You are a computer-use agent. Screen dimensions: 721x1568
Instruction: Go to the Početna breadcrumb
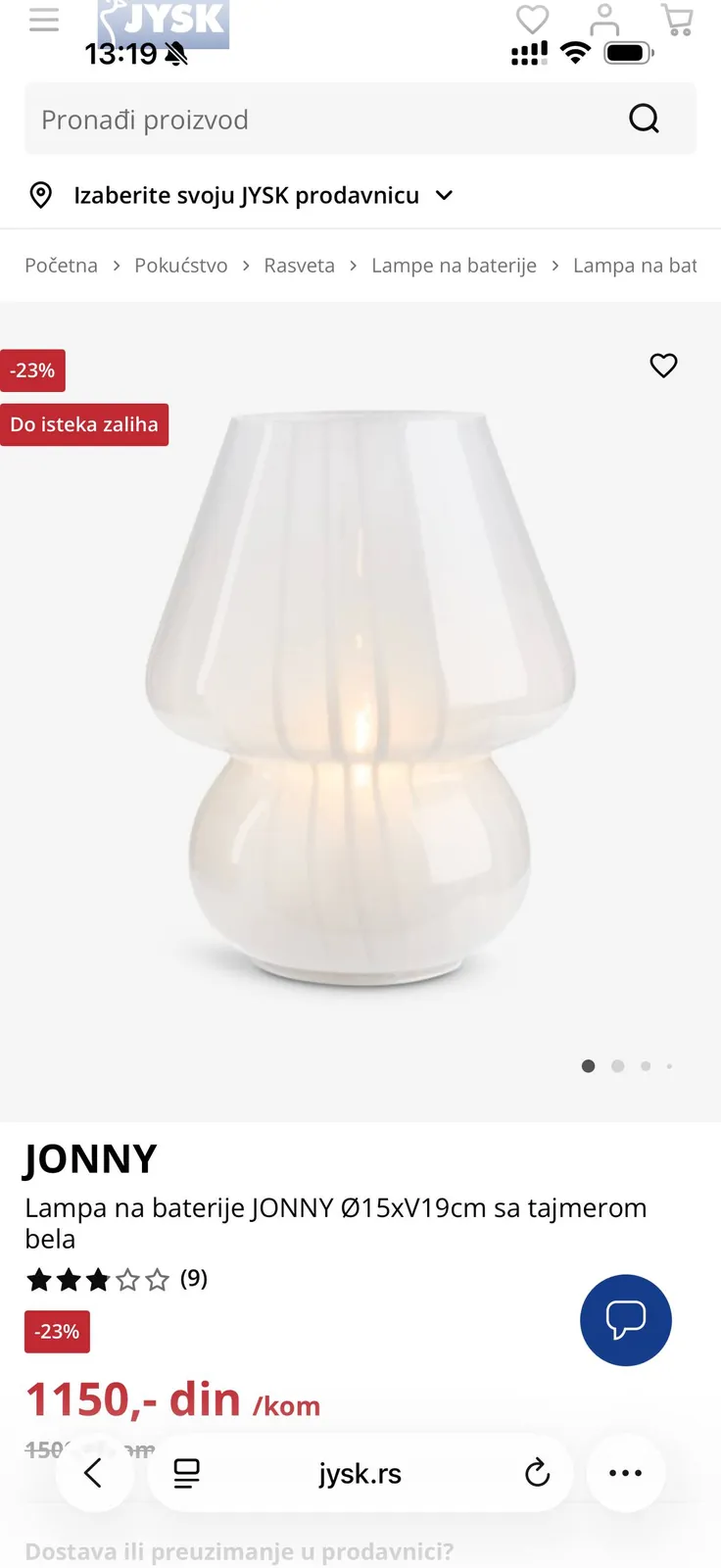coord(61,266)
